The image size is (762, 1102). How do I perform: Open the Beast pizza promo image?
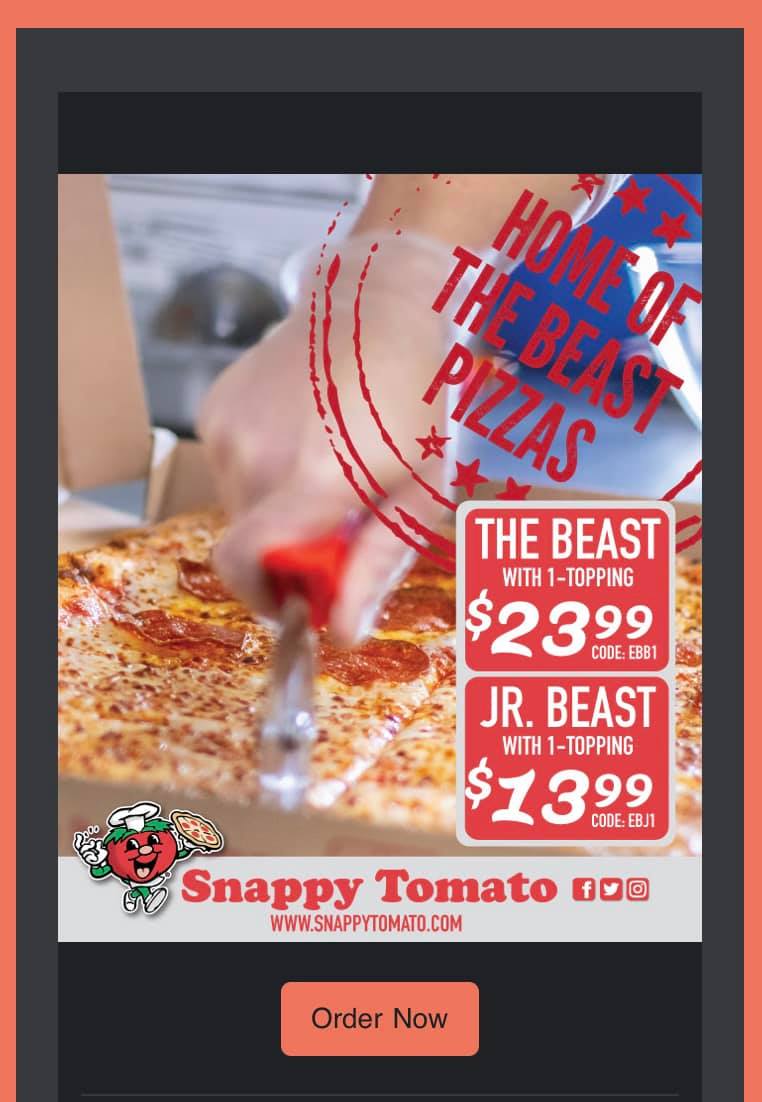tap(379, 557)
